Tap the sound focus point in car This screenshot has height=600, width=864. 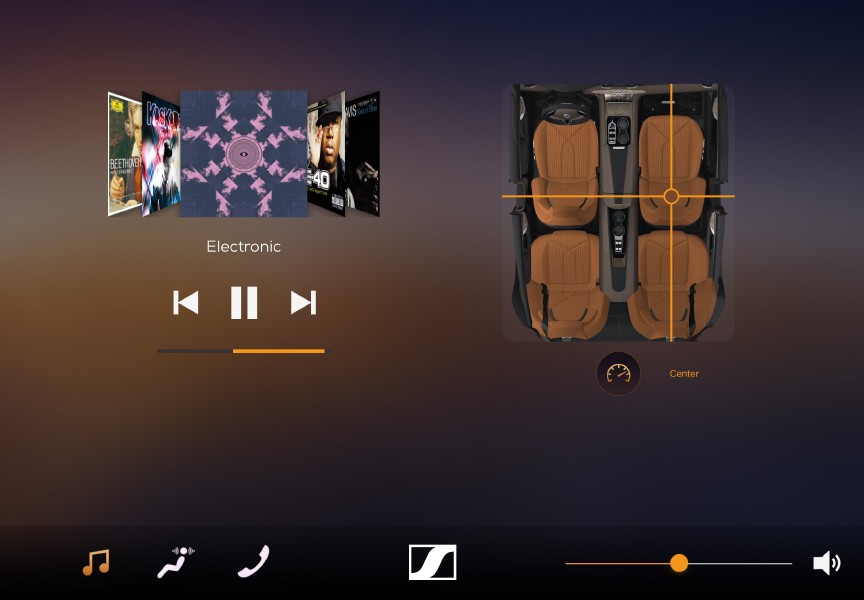[671, 196]
